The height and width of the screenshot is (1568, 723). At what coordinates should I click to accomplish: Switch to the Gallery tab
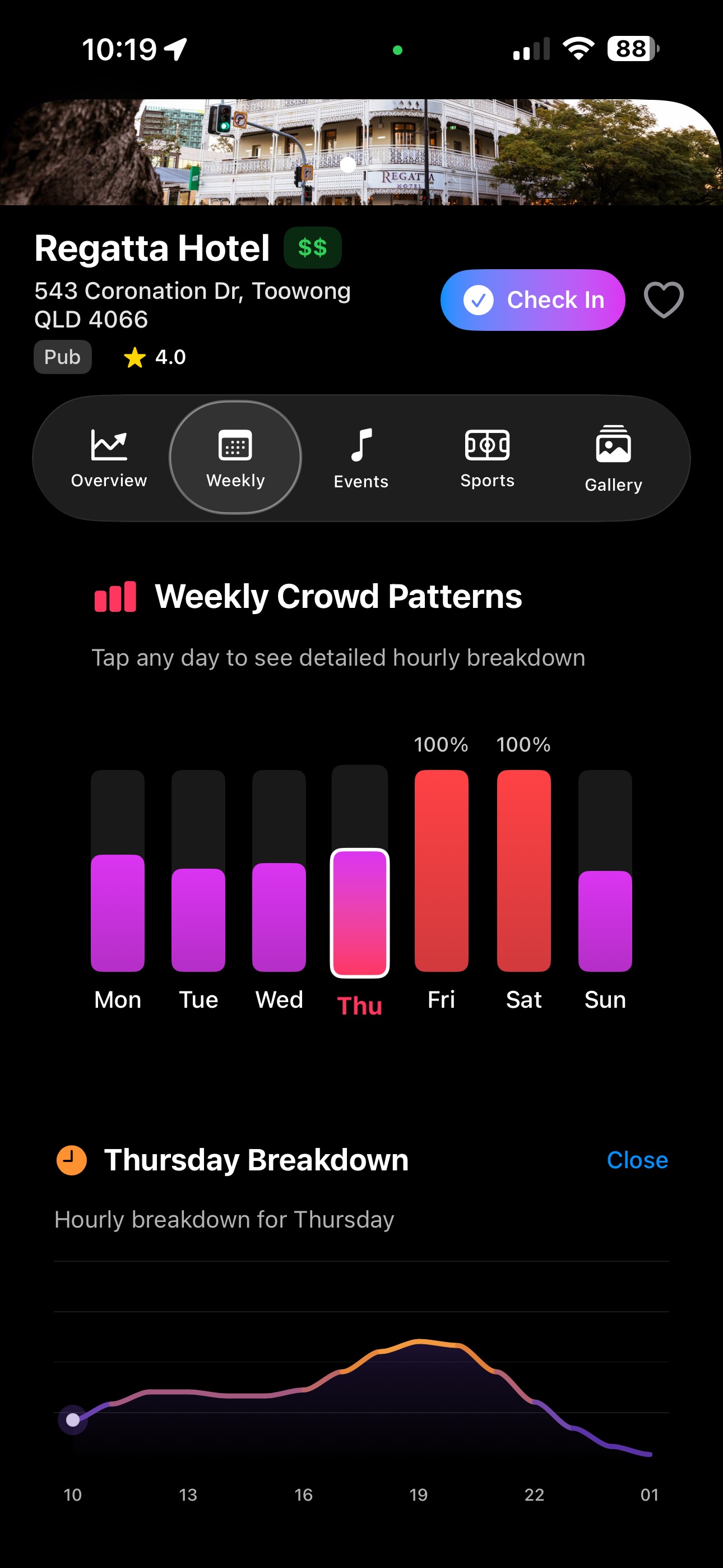[614, 456]
